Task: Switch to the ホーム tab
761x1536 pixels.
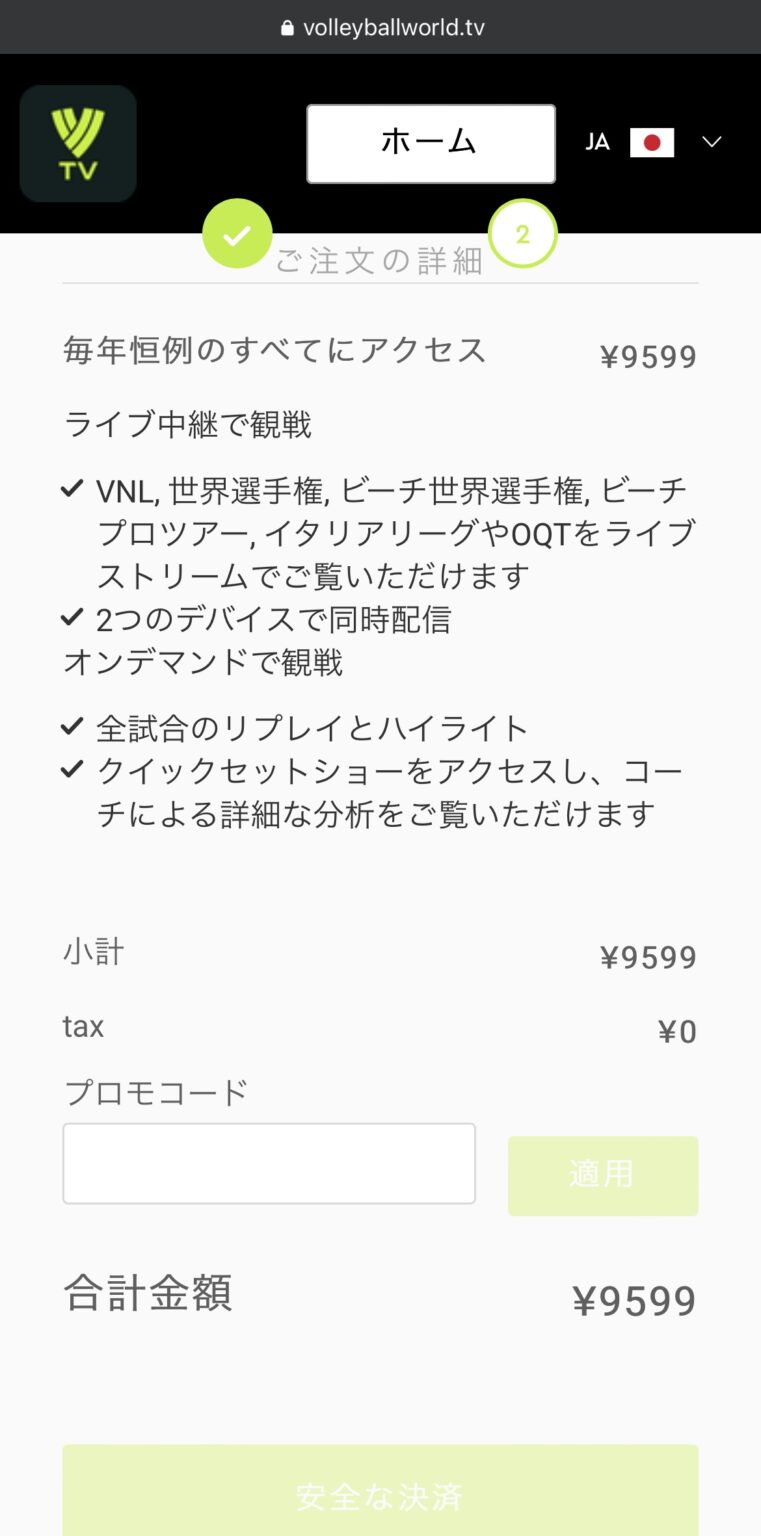Action: (430, 143)
